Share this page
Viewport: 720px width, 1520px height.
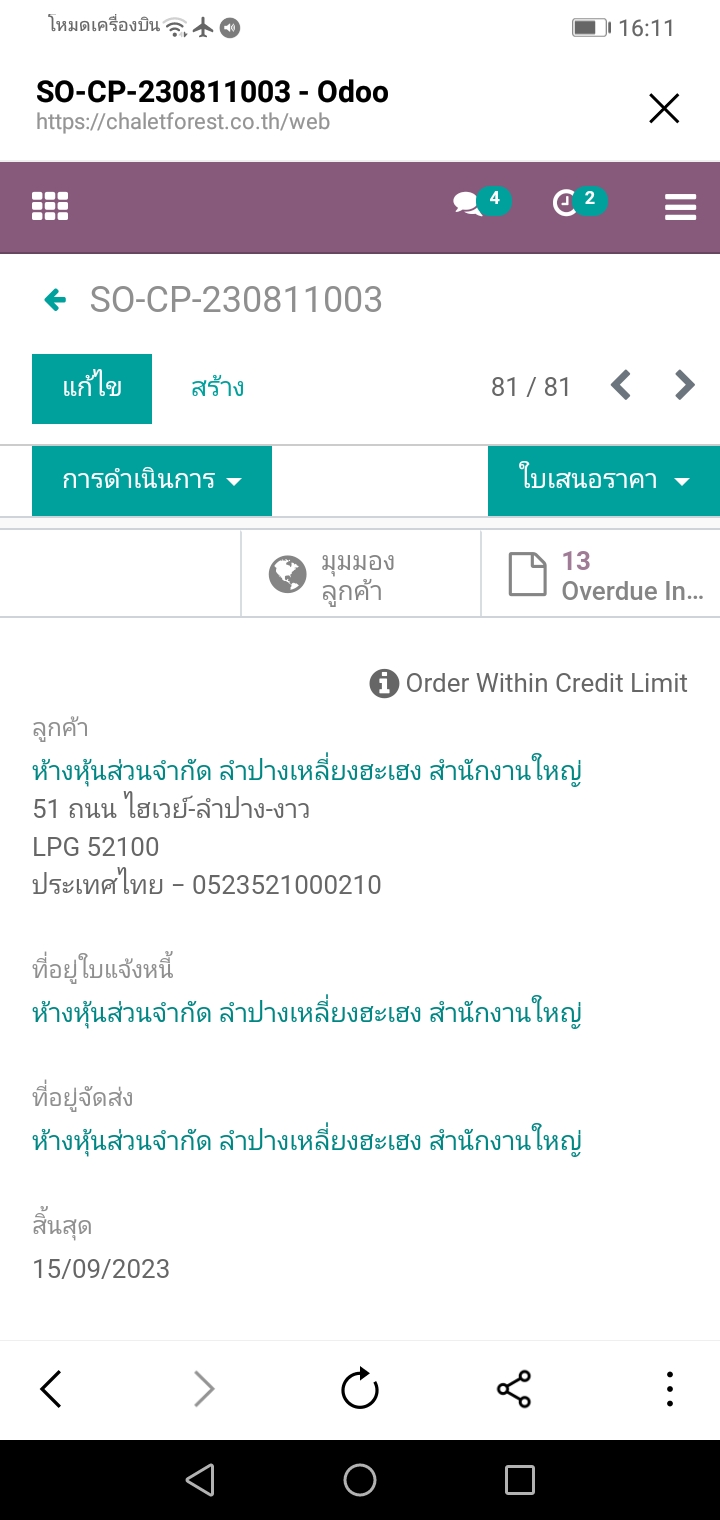coord(514,1389)
